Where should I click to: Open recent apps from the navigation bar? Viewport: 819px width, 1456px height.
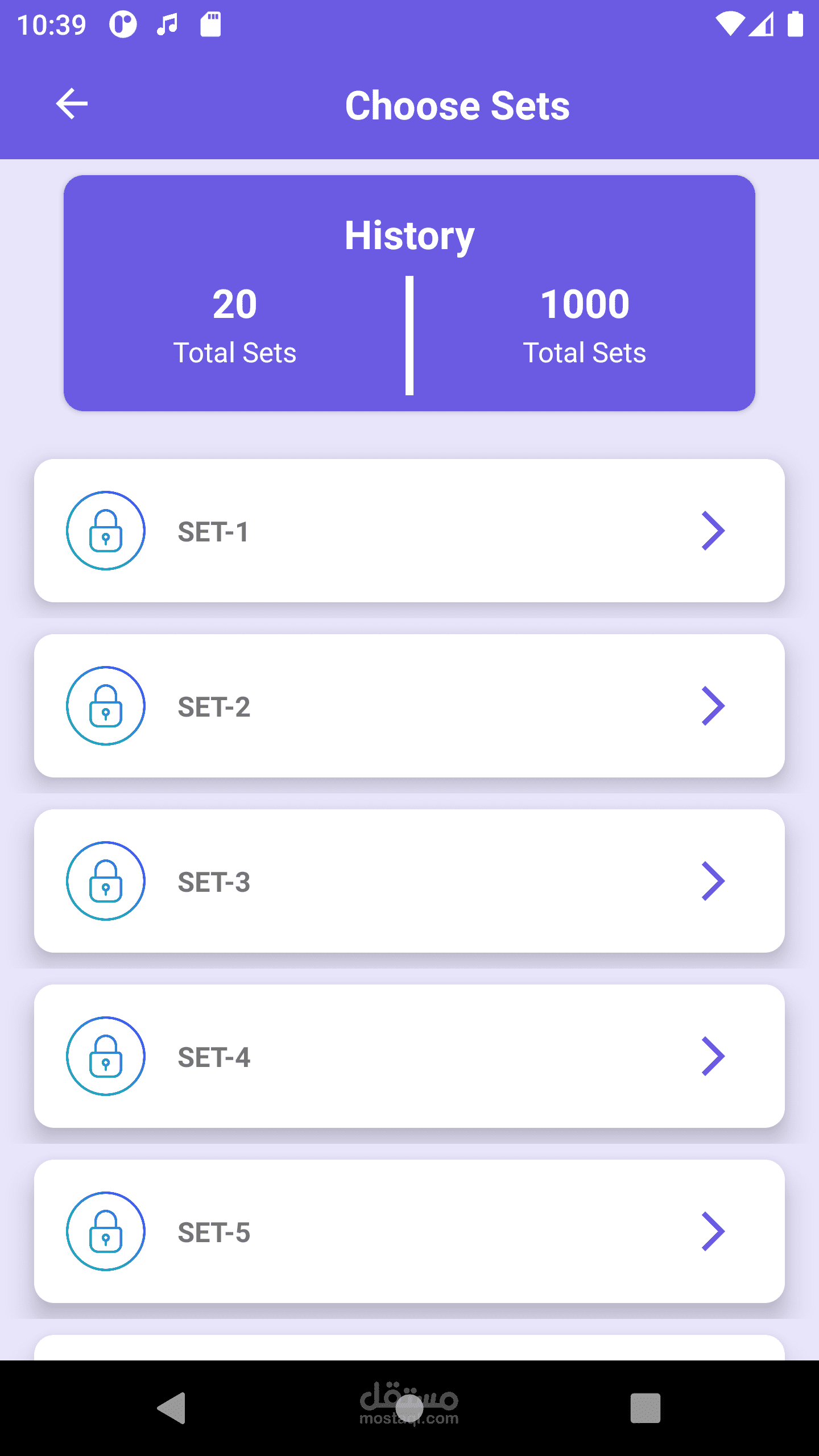(x=645, y=1408)
